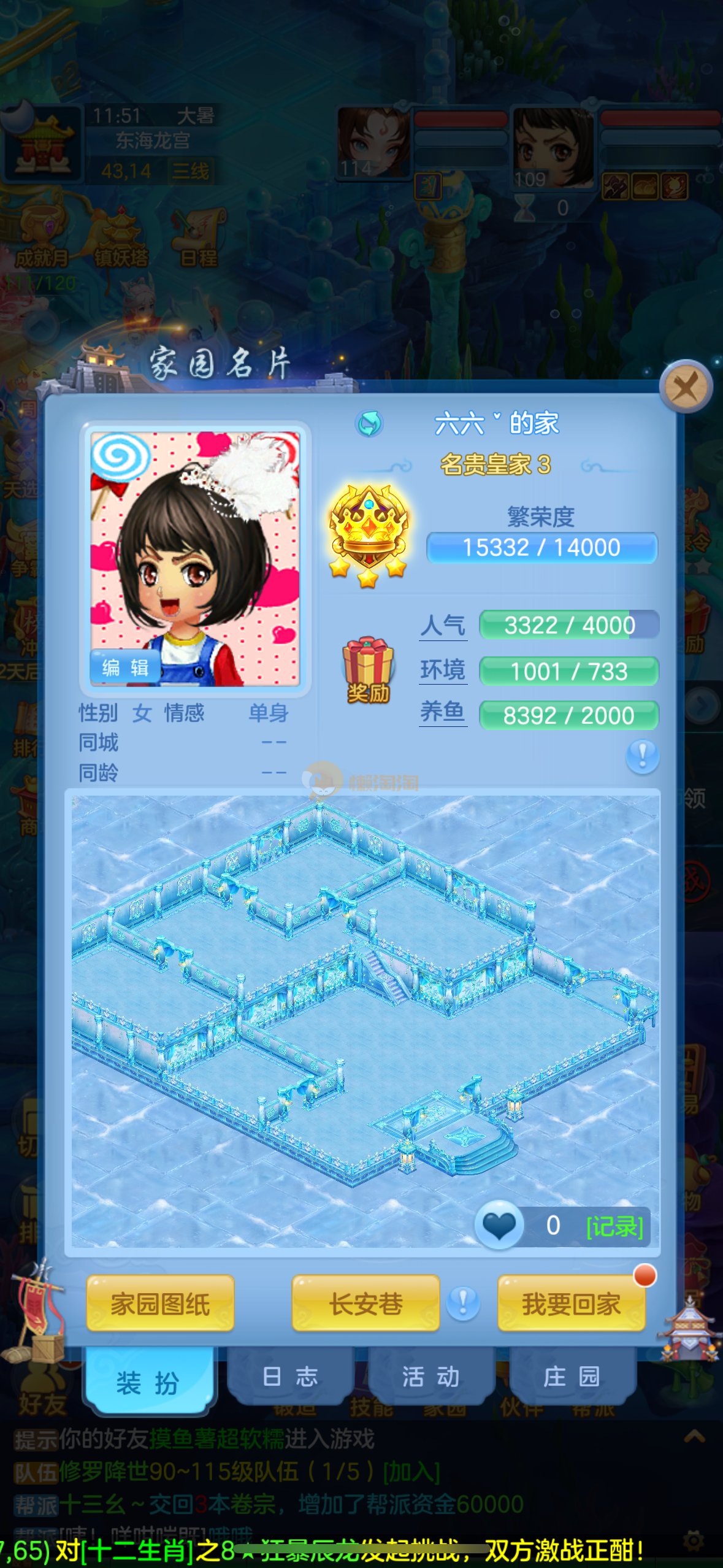The width and height of the screenshot is (723, 1568).
Task: Tap the info icon beside 长安巷
Action: [463, 1303]
